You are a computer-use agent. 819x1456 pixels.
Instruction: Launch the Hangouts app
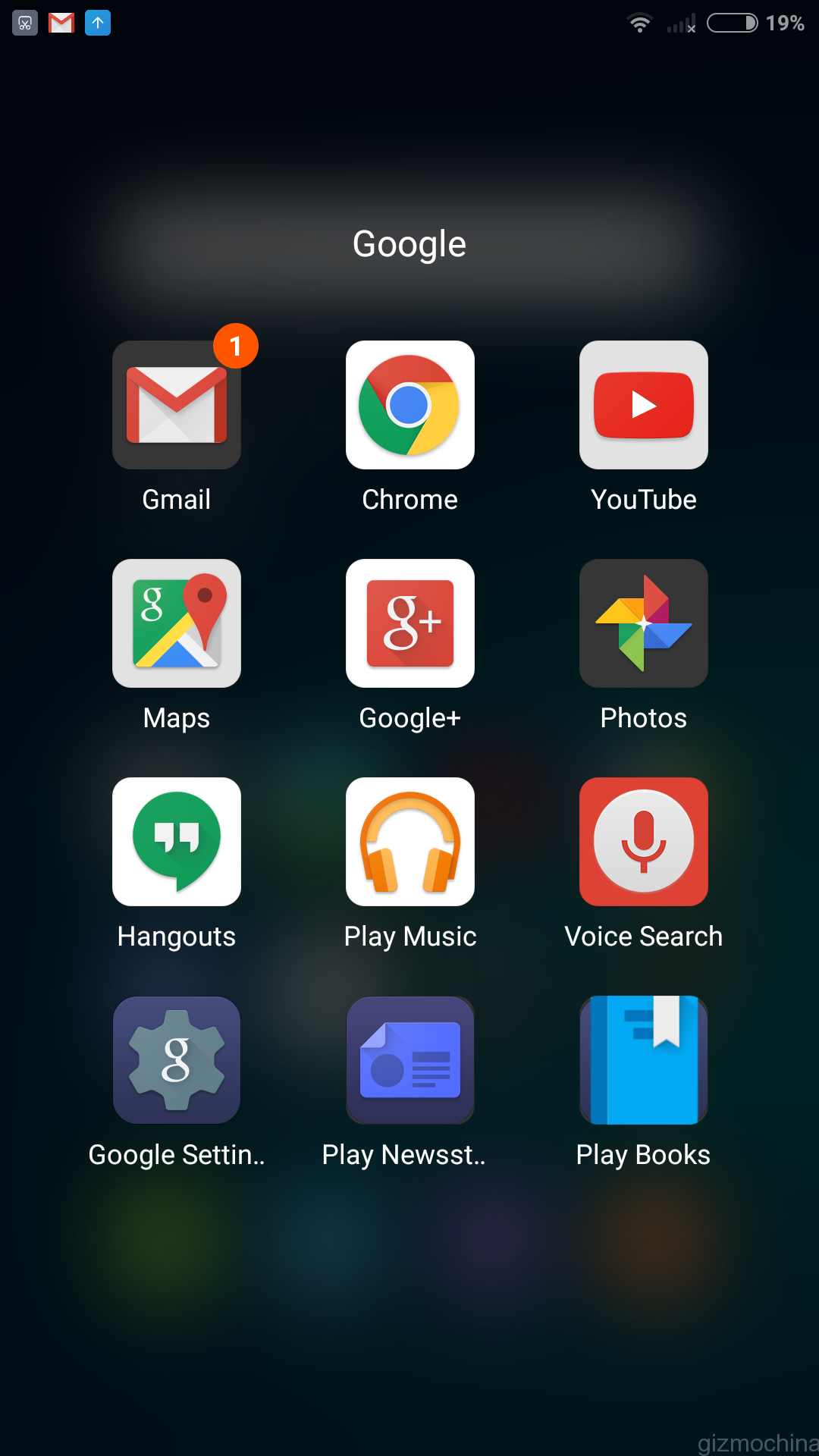(177, 842)
